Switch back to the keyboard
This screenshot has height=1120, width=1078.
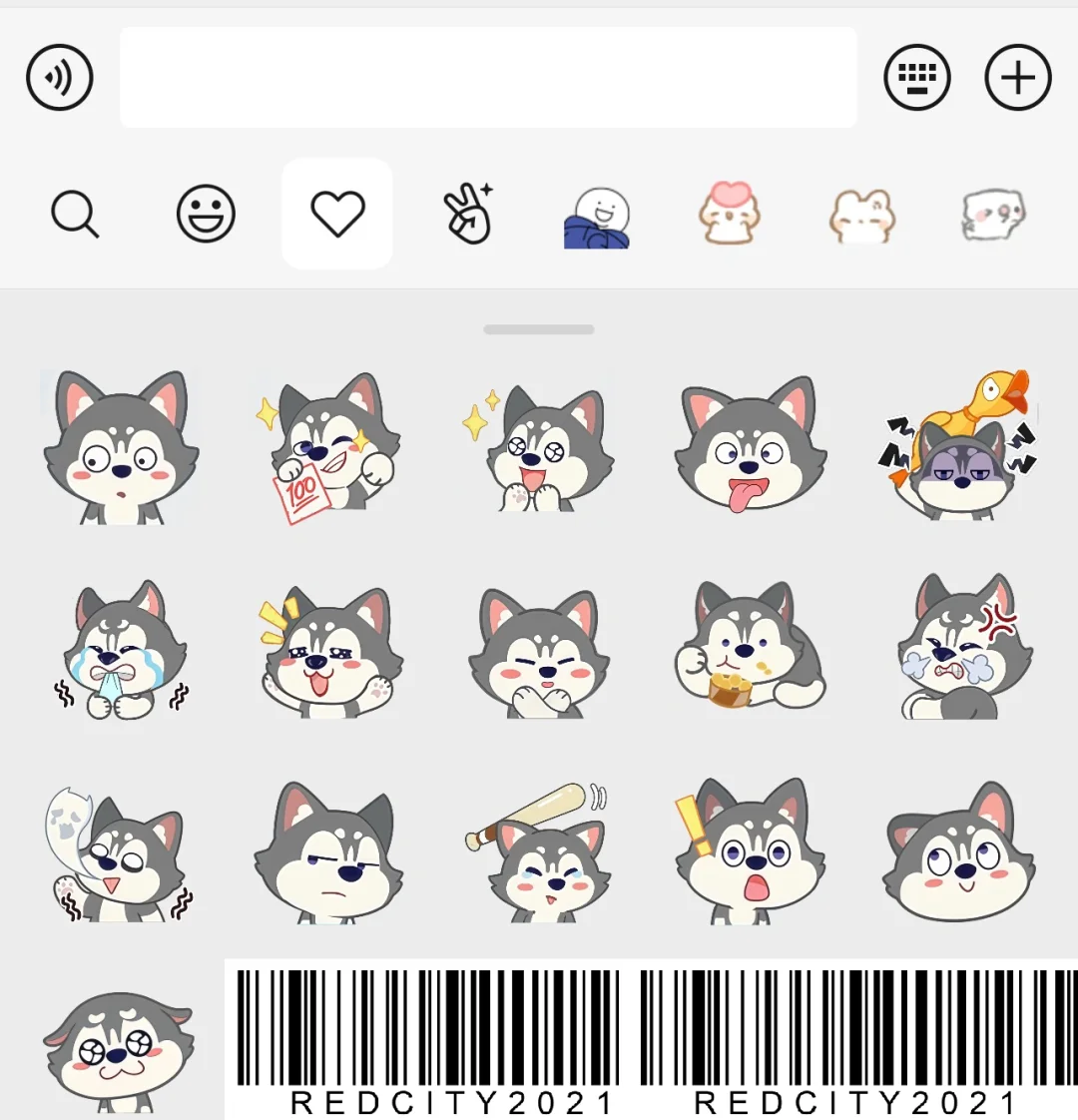pos(917,78)
